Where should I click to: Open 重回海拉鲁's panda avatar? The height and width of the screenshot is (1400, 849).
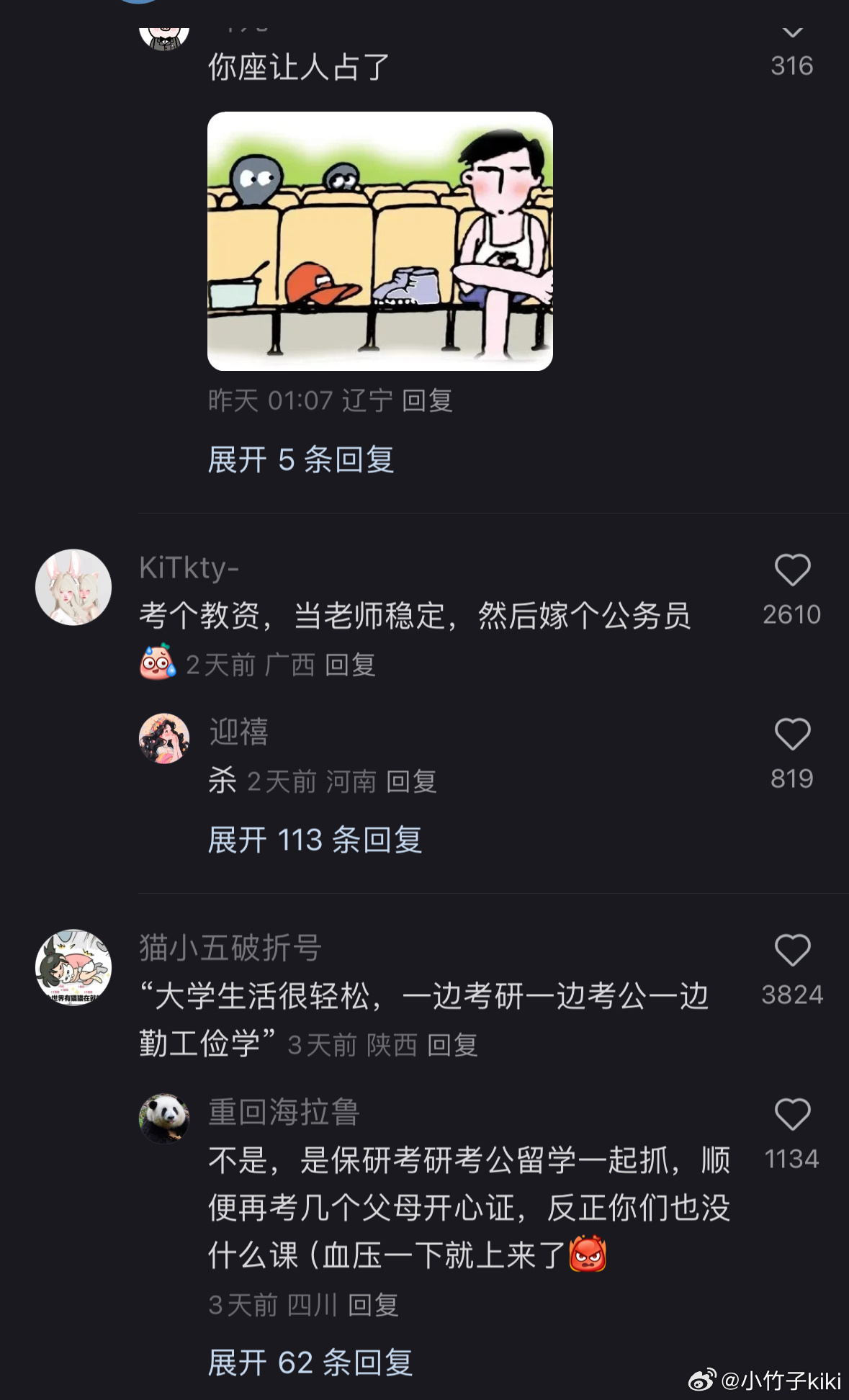(164, 1118)
